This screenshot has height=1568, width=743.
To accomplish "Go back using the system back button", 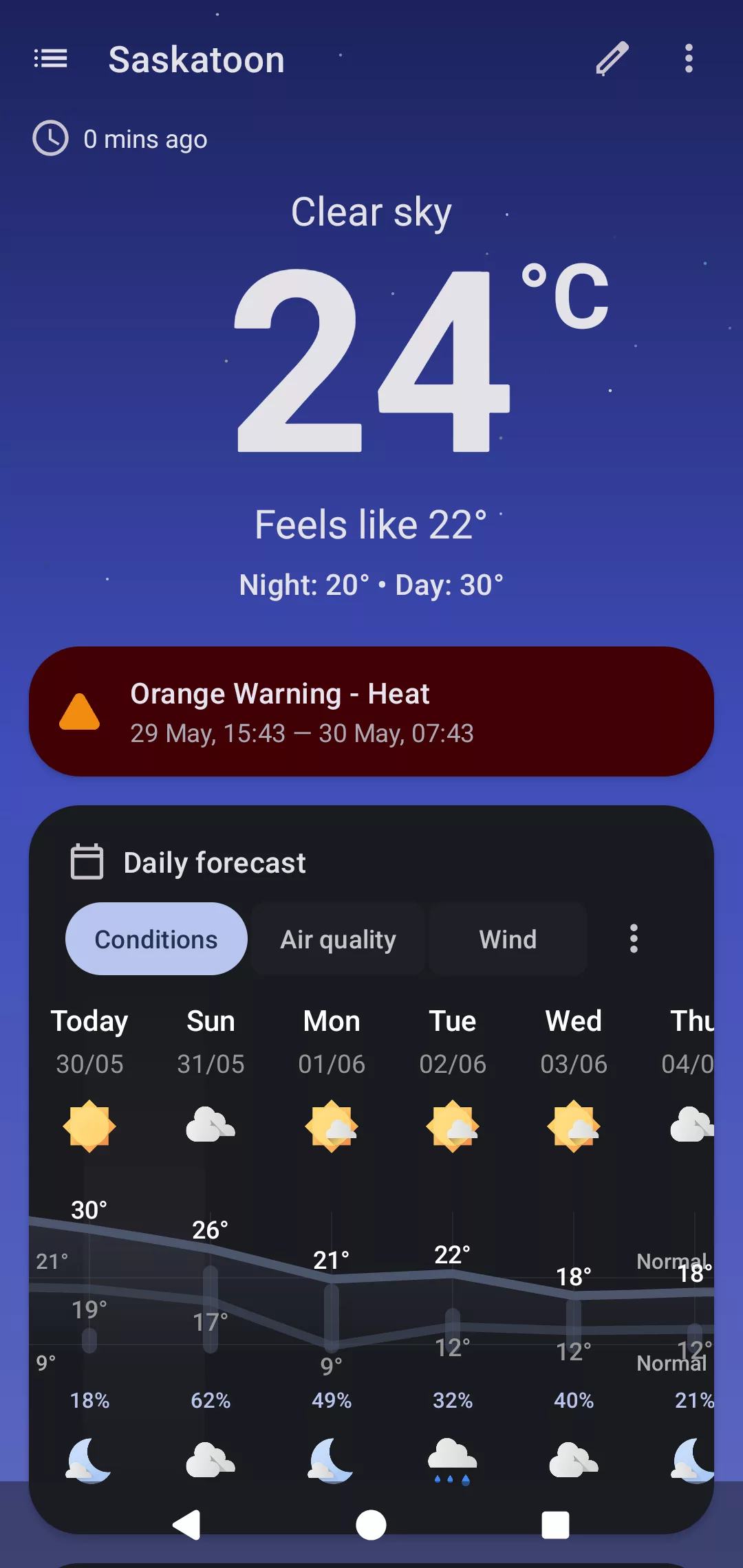I will point(186,1525).
